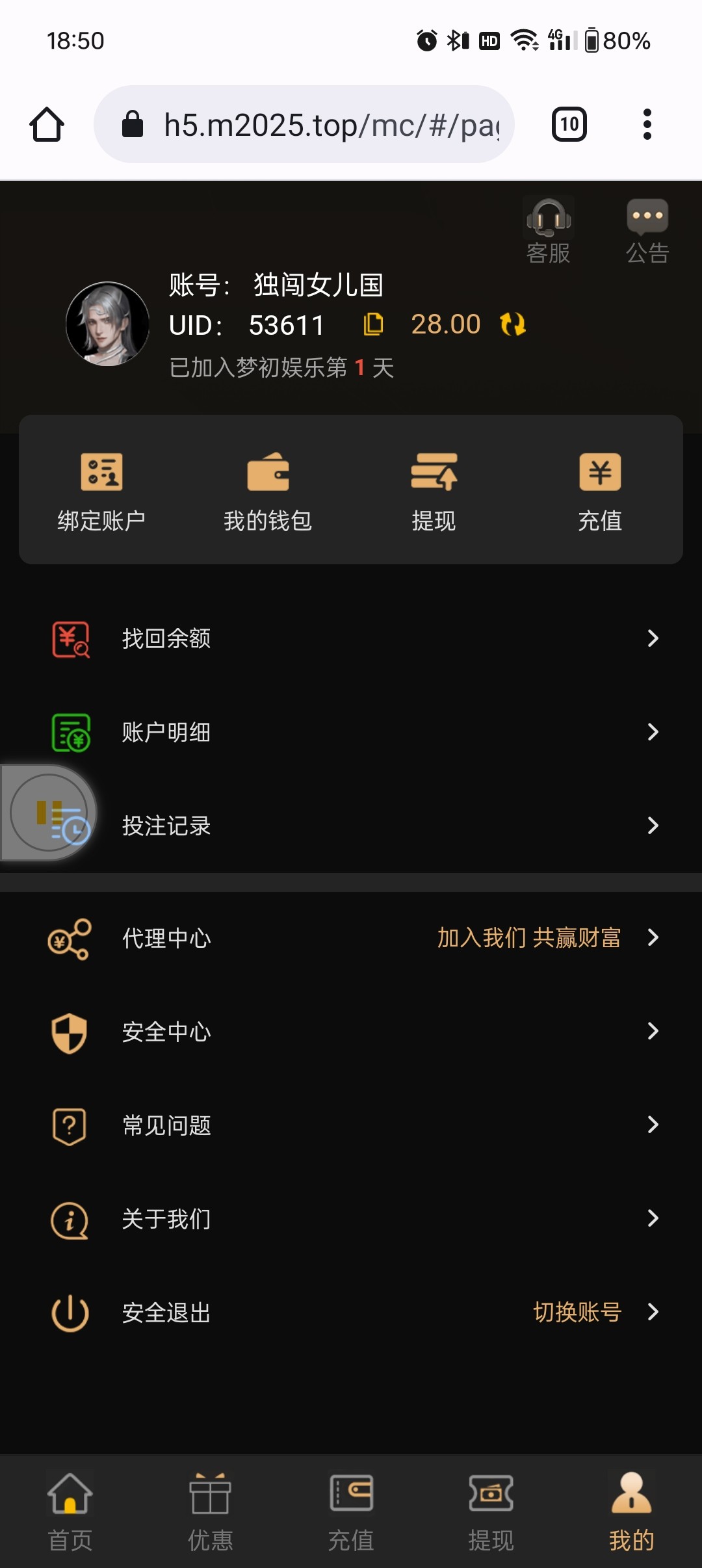Open the 公告 announcements
The width and height of the screenshot is (702, 1568).
[647, 231]
